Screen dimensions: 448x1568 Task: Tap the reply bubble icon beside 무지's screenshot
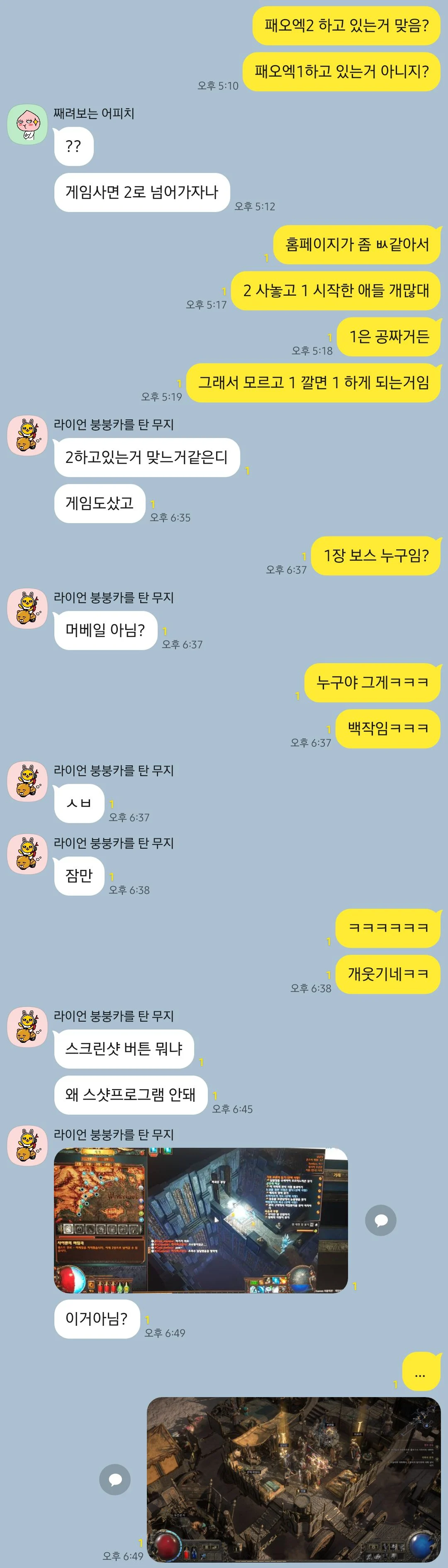[380, 1220]
